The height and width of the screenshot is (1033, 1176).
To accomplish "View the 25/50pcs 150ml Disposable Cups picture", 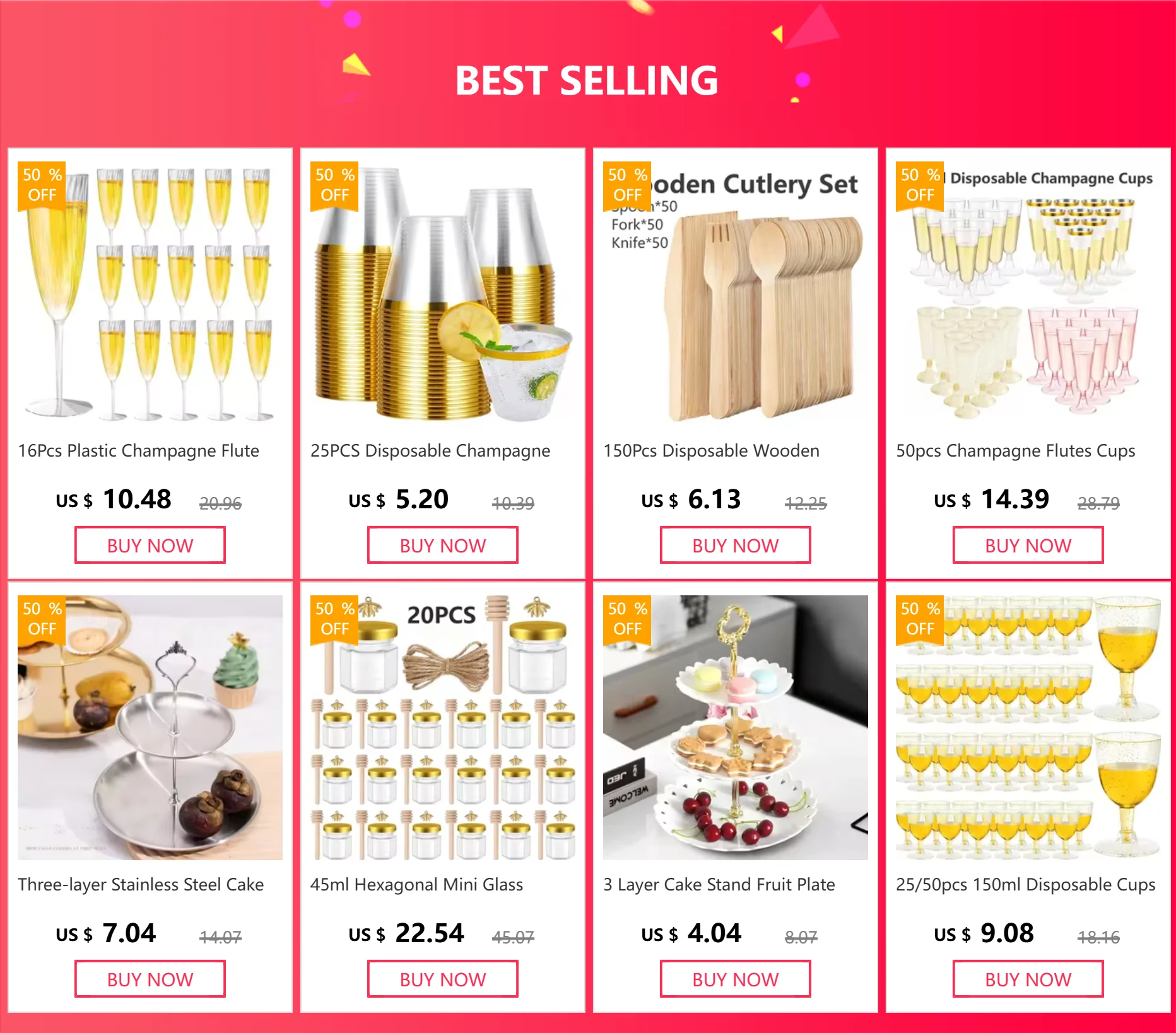I will (1028, 727).
